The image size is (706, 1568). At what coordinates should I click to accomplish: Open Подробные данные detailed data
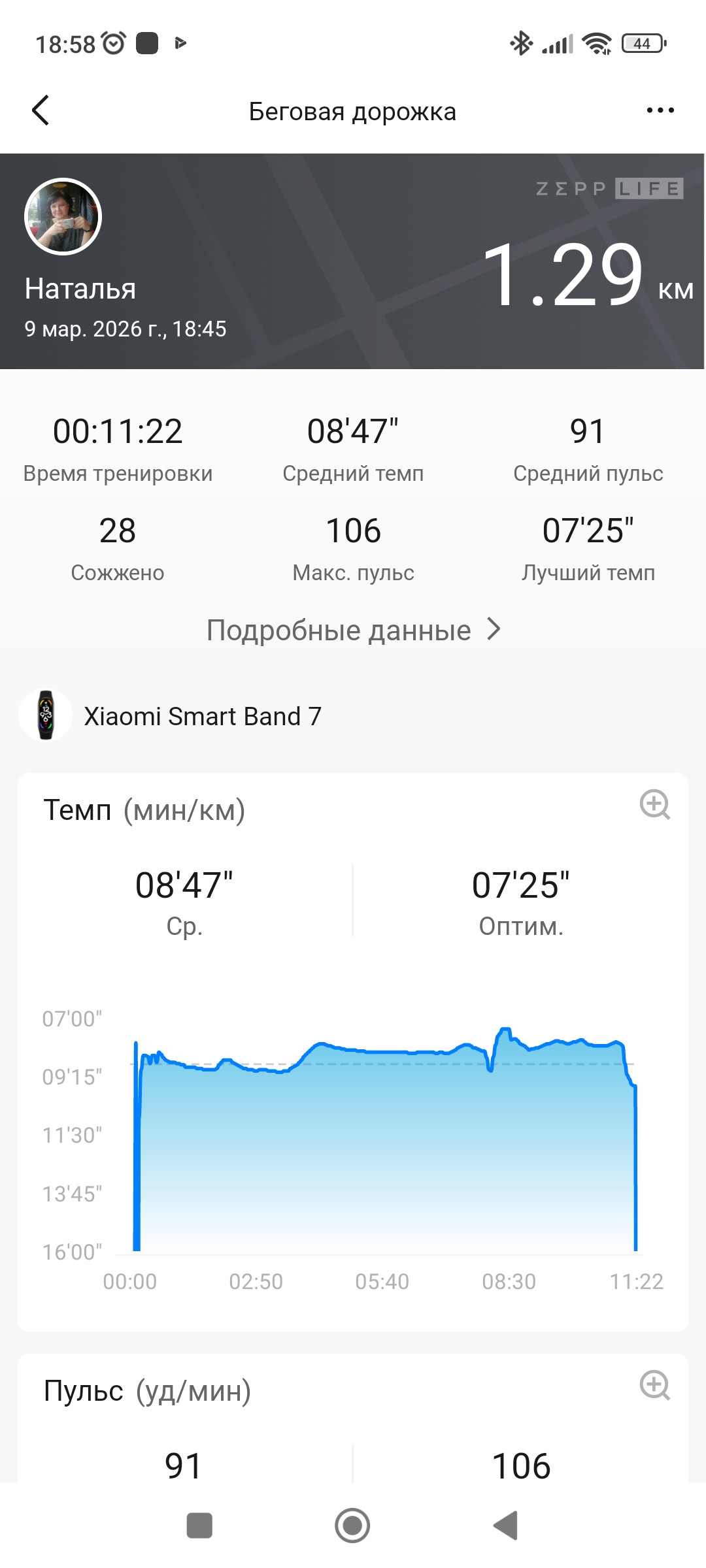pyautogui.click(x=353, y=630)
